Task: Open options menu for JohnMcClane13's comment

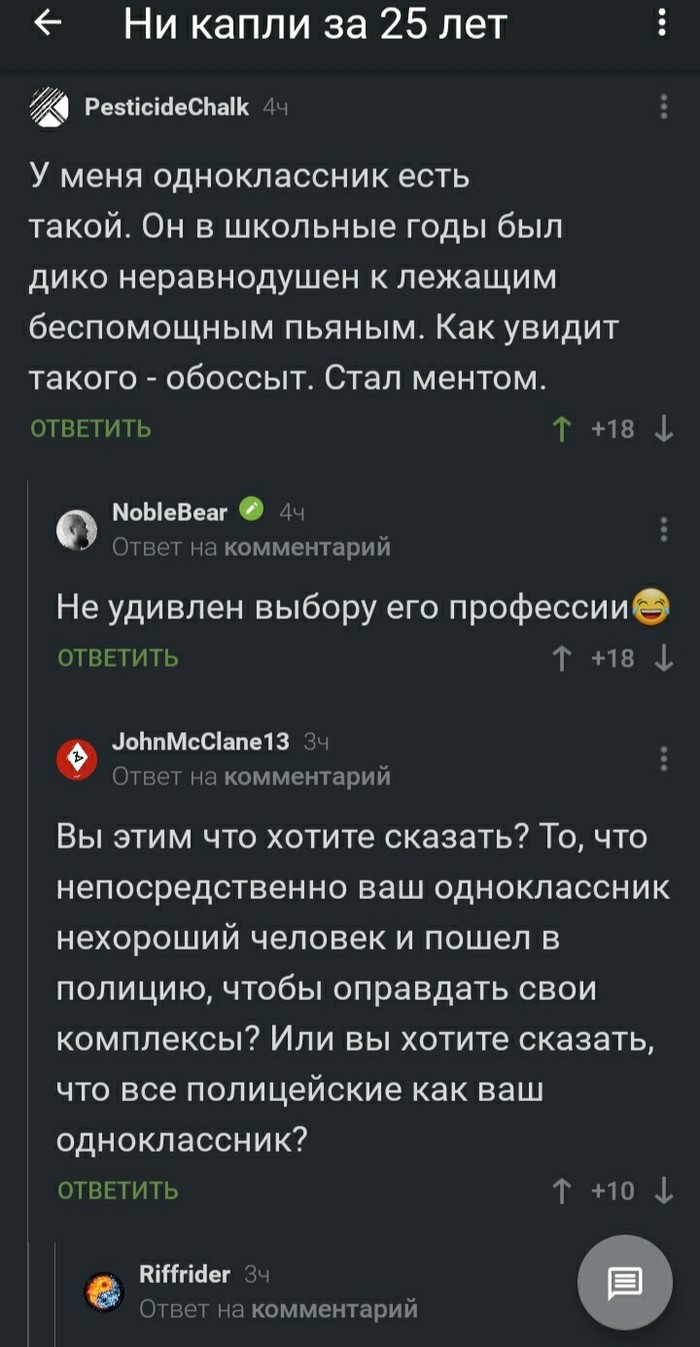Action: pos(666,758)
